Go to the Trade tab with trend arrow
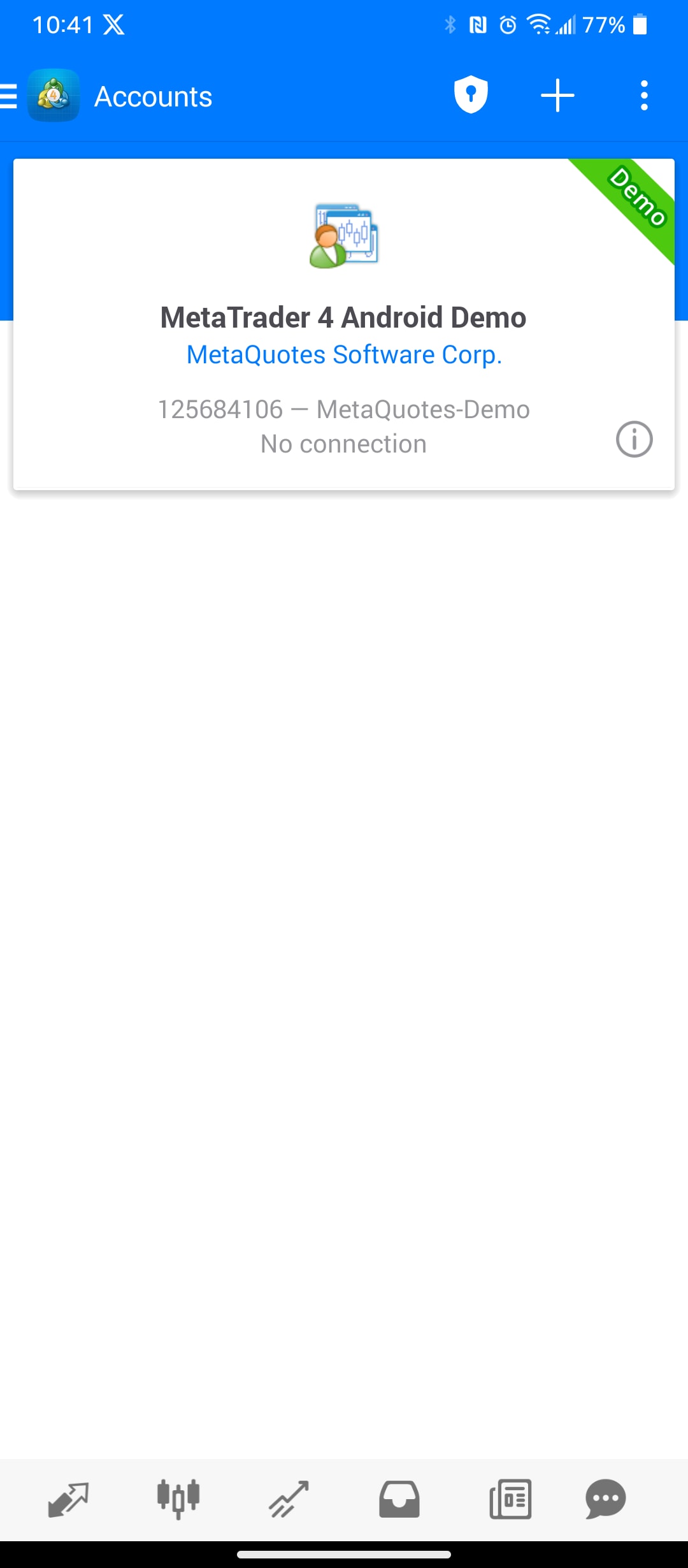The width and height of the screenshot is (688, 1568). pos(289,1499)
